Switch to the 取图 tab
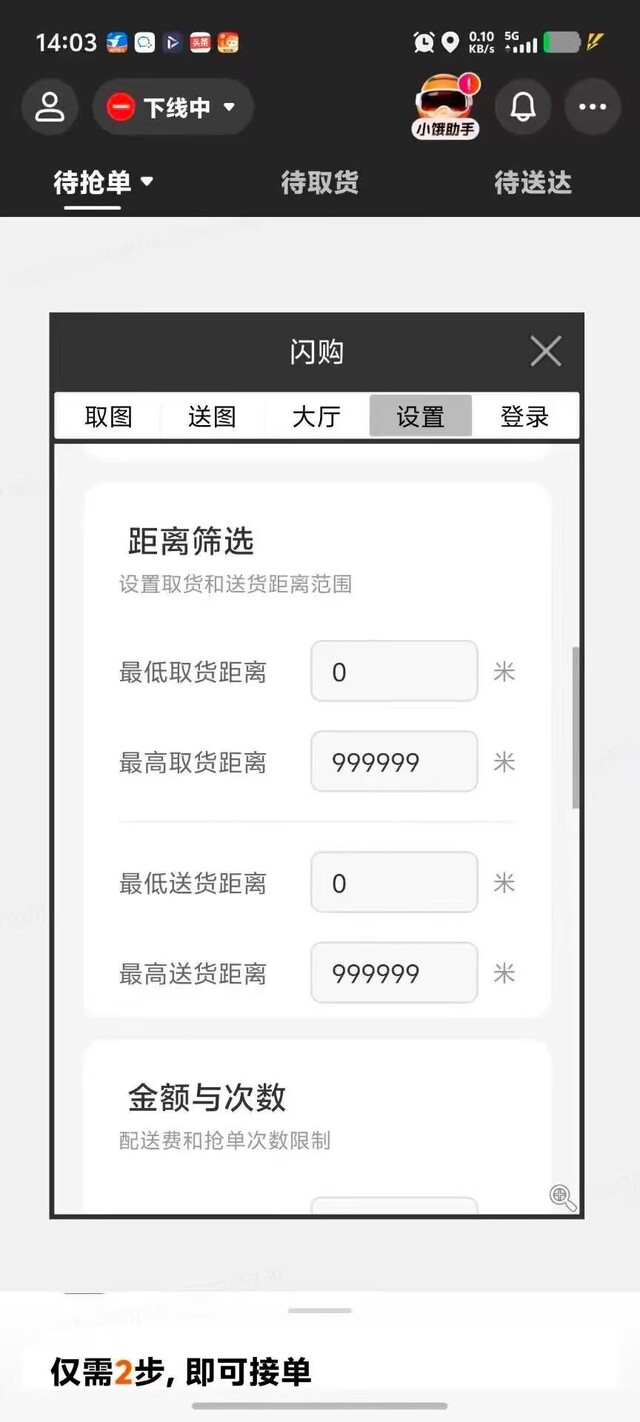640x1422 pixels. pyautogui.click(x=108, y=416)
